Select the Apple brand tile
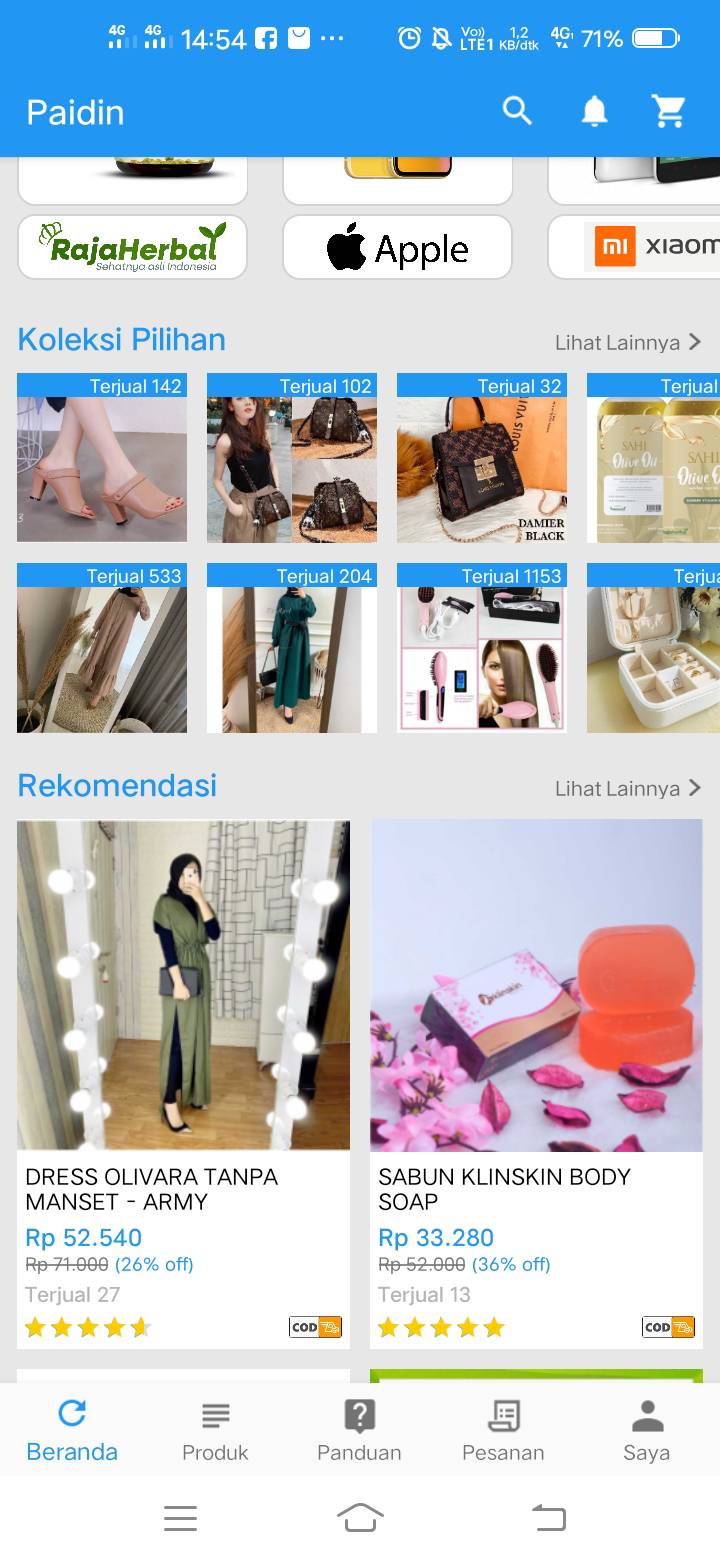The image size is (720, 1560). point(398,247)
